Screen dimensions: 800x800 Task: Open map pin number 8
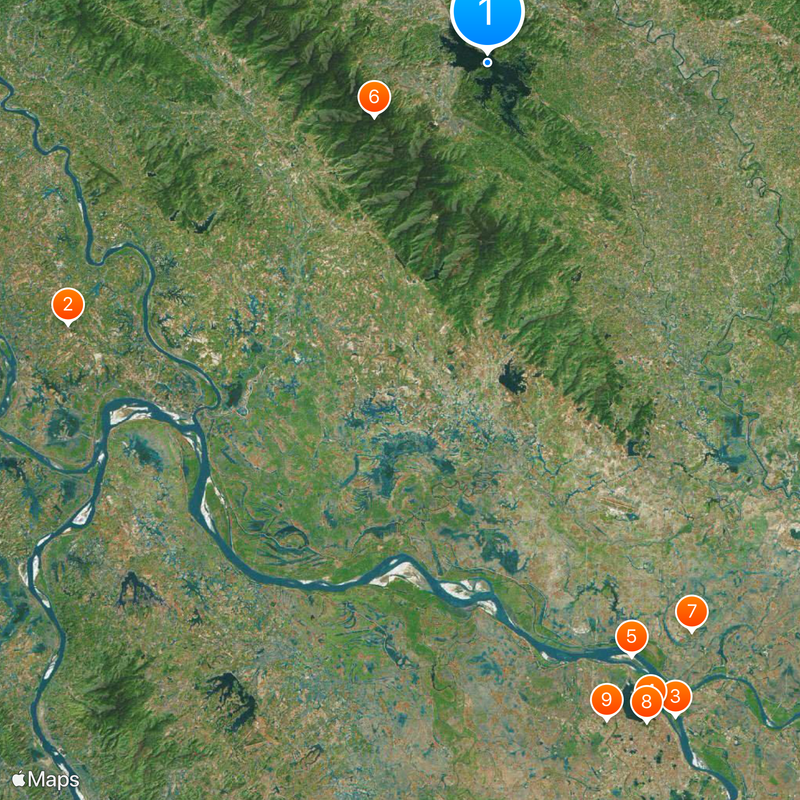[x=647, y=702]
